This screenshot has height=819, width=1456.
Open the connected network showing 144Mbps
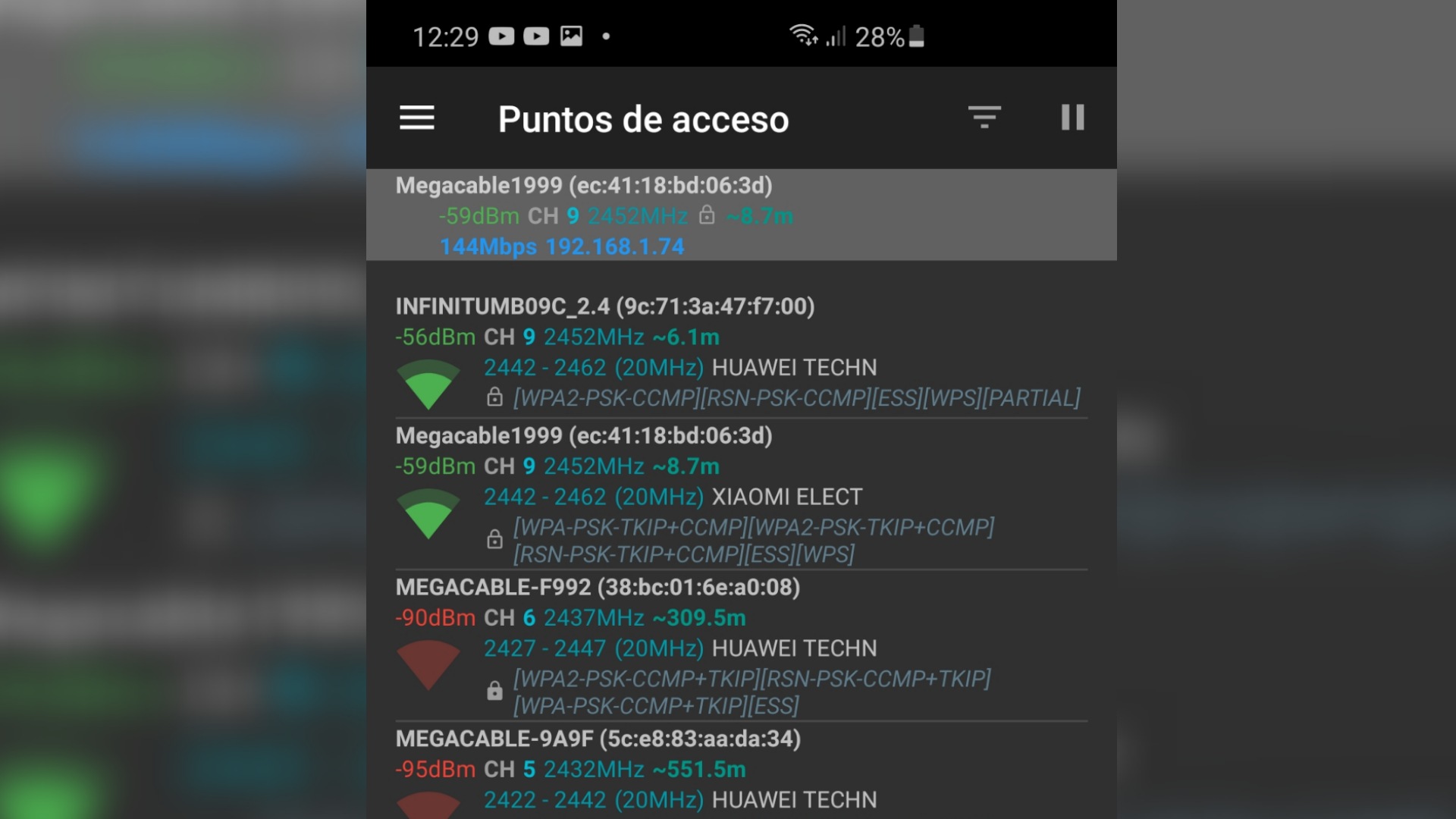tap(740, 215)
